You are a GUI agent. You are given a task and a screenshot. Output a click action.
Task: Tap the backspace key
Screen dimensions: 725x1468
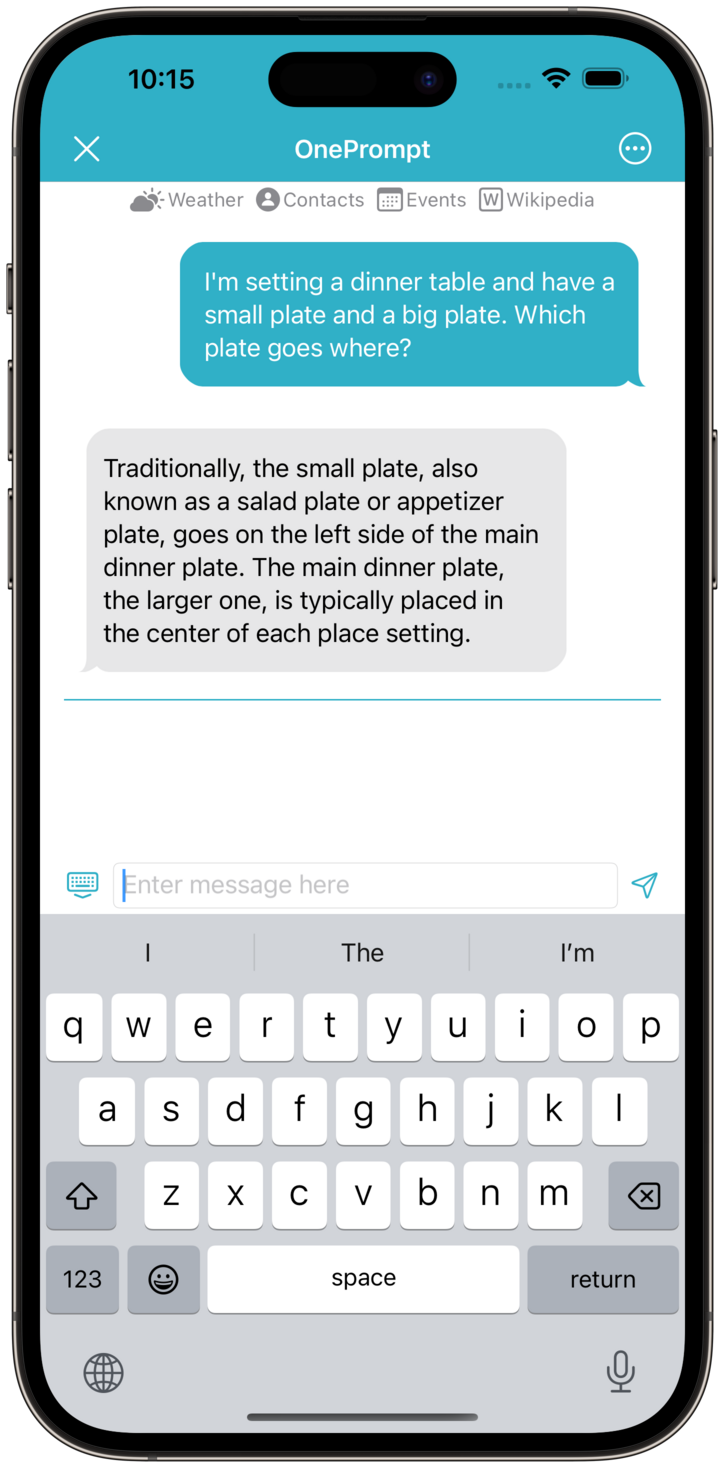point(643,1195)
